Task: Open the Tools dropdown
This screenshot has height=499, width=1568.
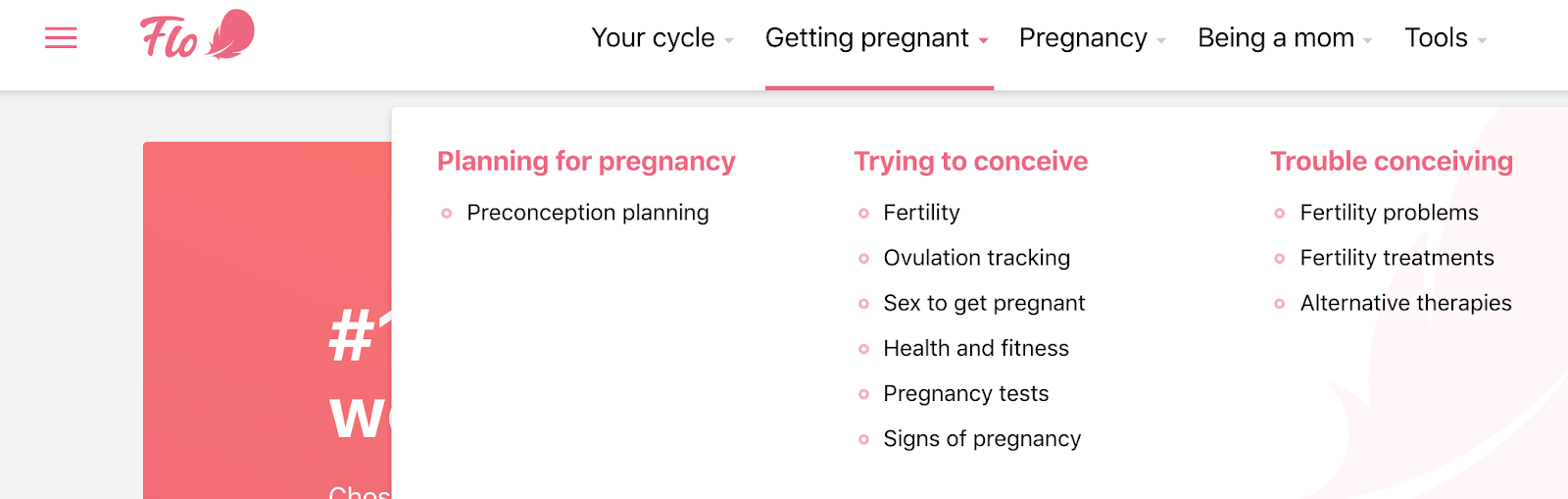Action: pyautogui.click(x=1445, y=38)
